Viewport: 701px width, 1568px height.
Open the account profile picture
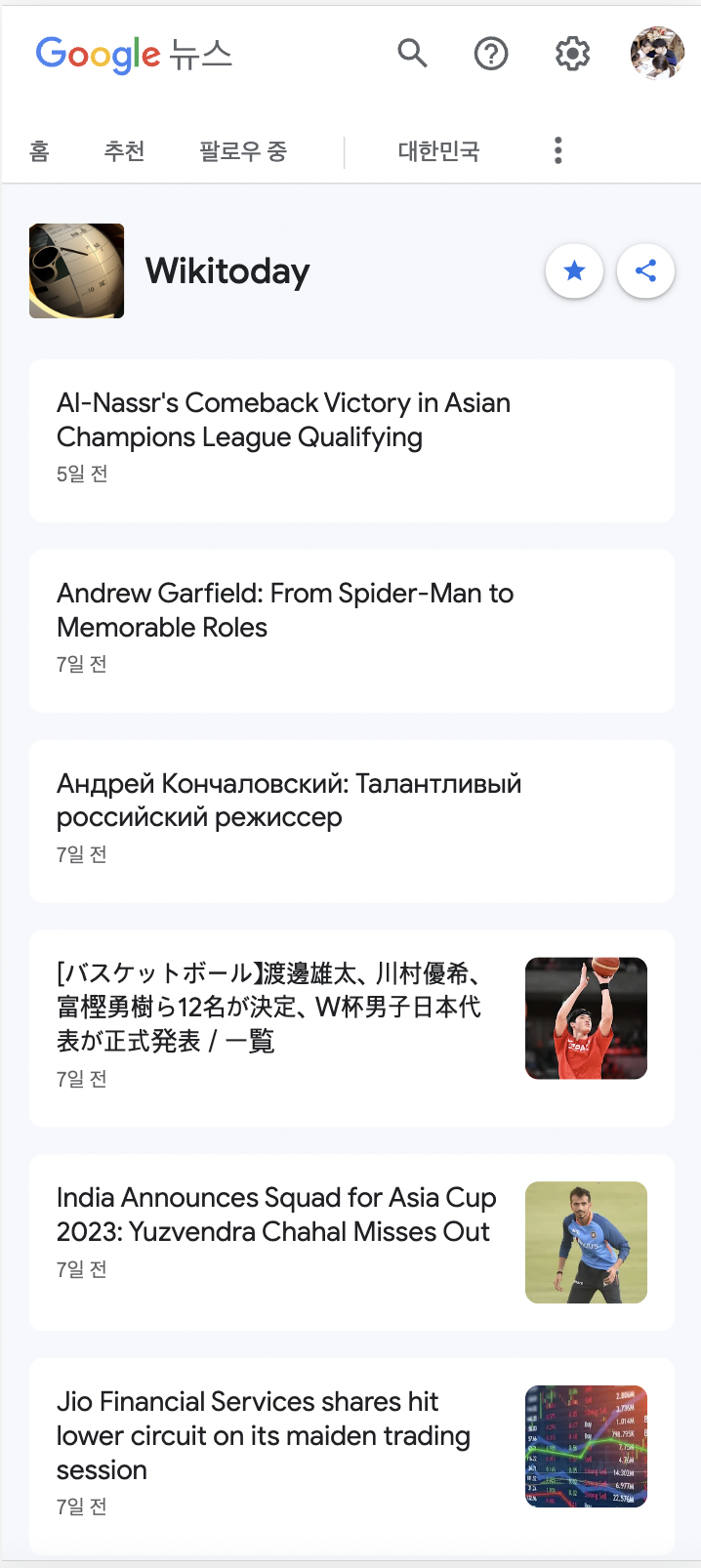tap(657, 54)
